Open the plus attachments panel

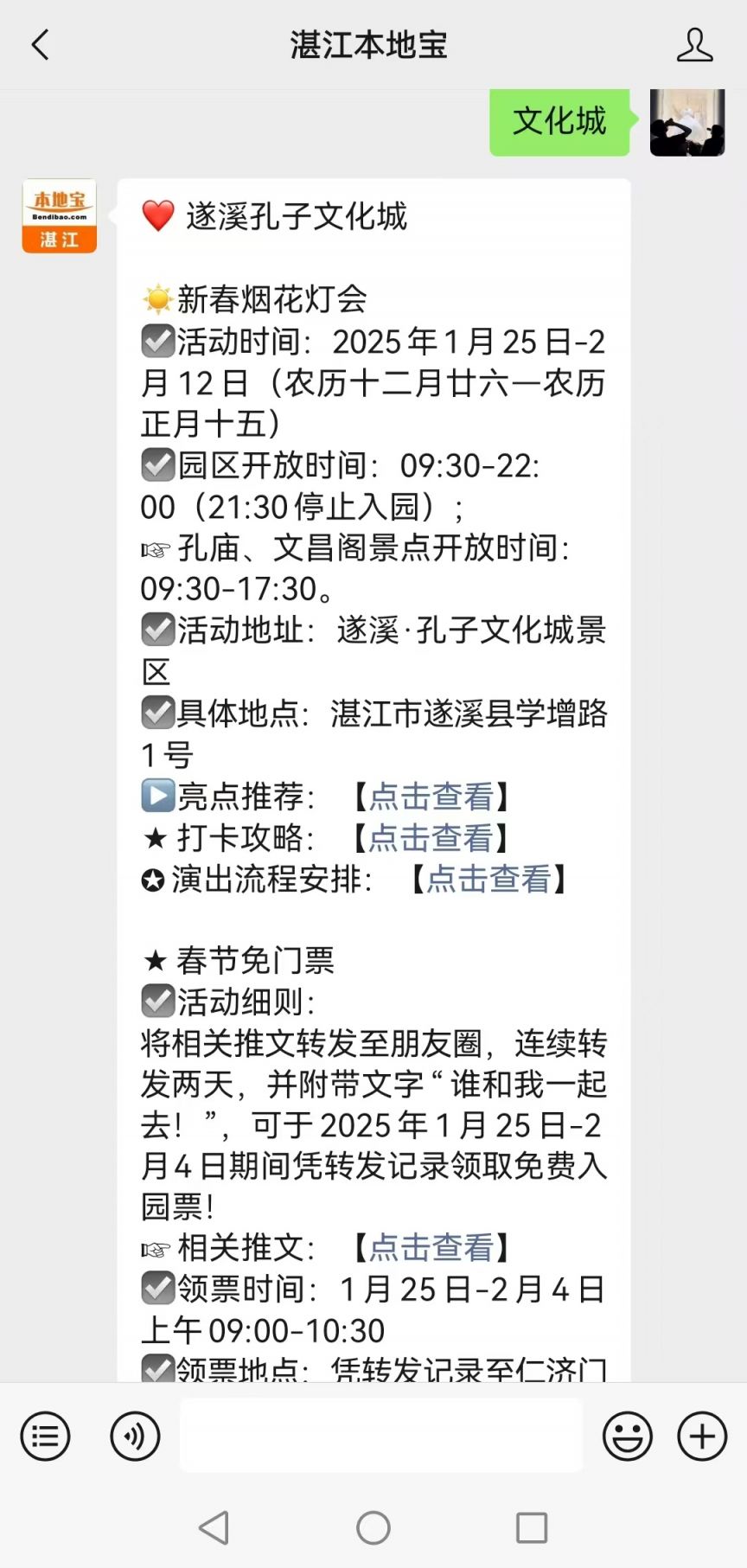702,1437
